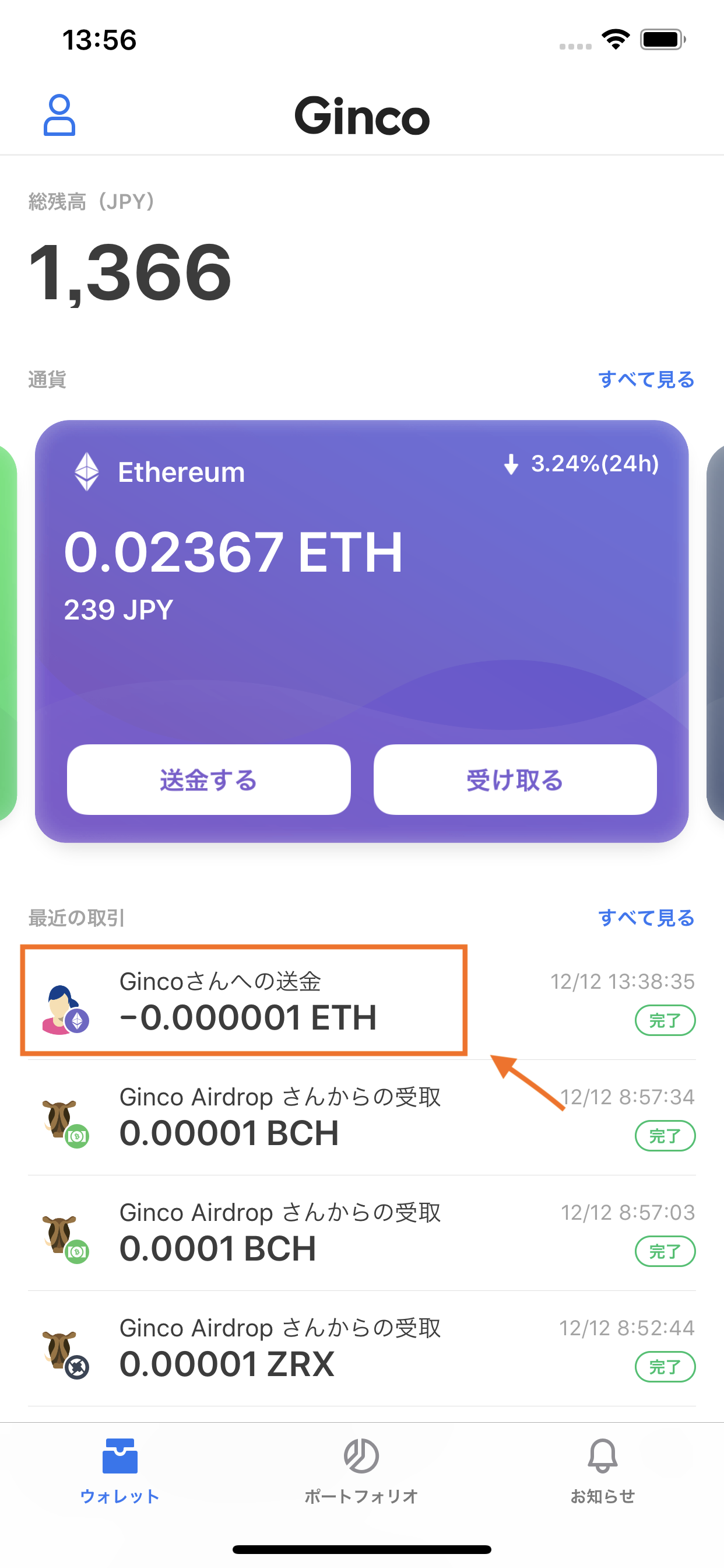
Task: Tap 送金する on the Ethereum card
Action: coord(209,779)
